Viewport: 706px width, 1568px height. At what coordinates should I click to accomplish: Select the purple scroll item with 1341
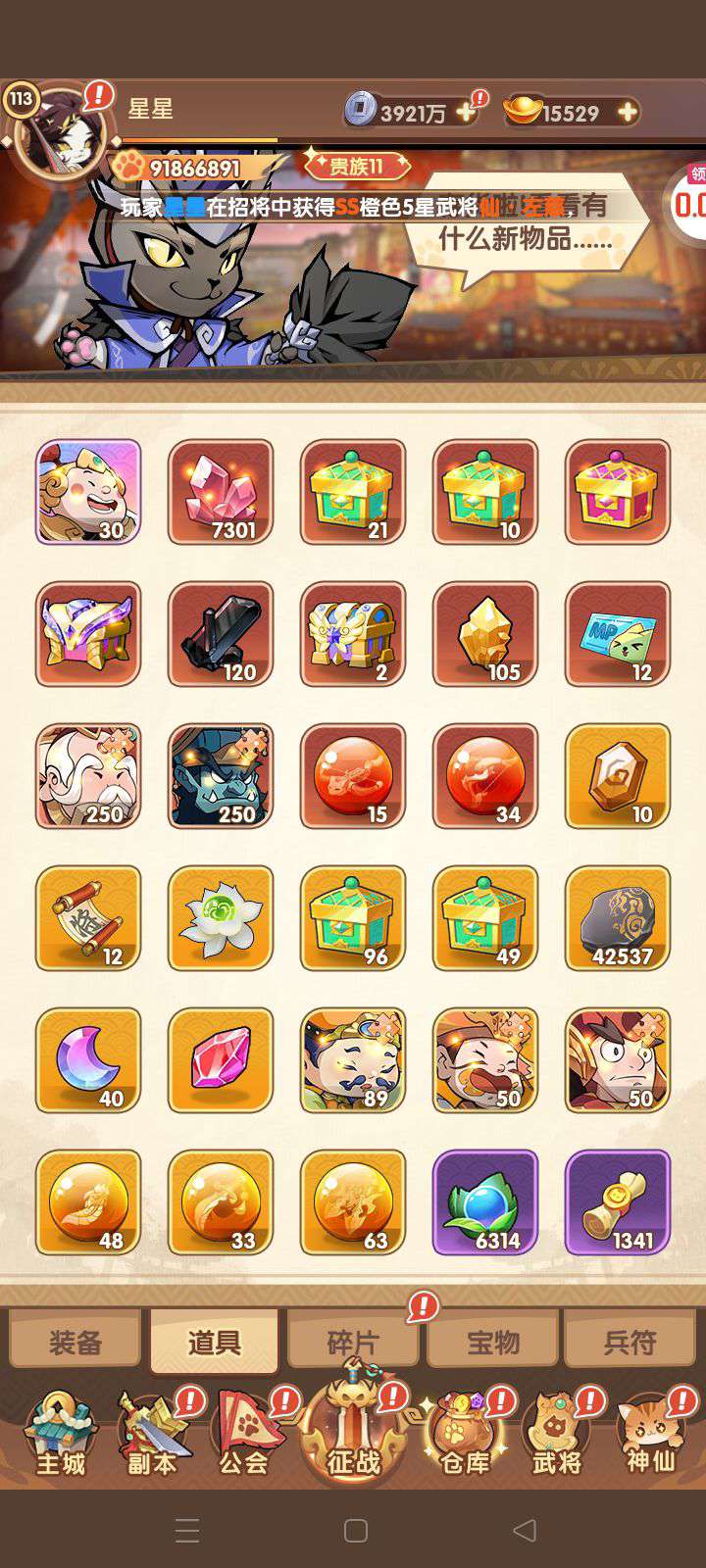pos(618,1202)
